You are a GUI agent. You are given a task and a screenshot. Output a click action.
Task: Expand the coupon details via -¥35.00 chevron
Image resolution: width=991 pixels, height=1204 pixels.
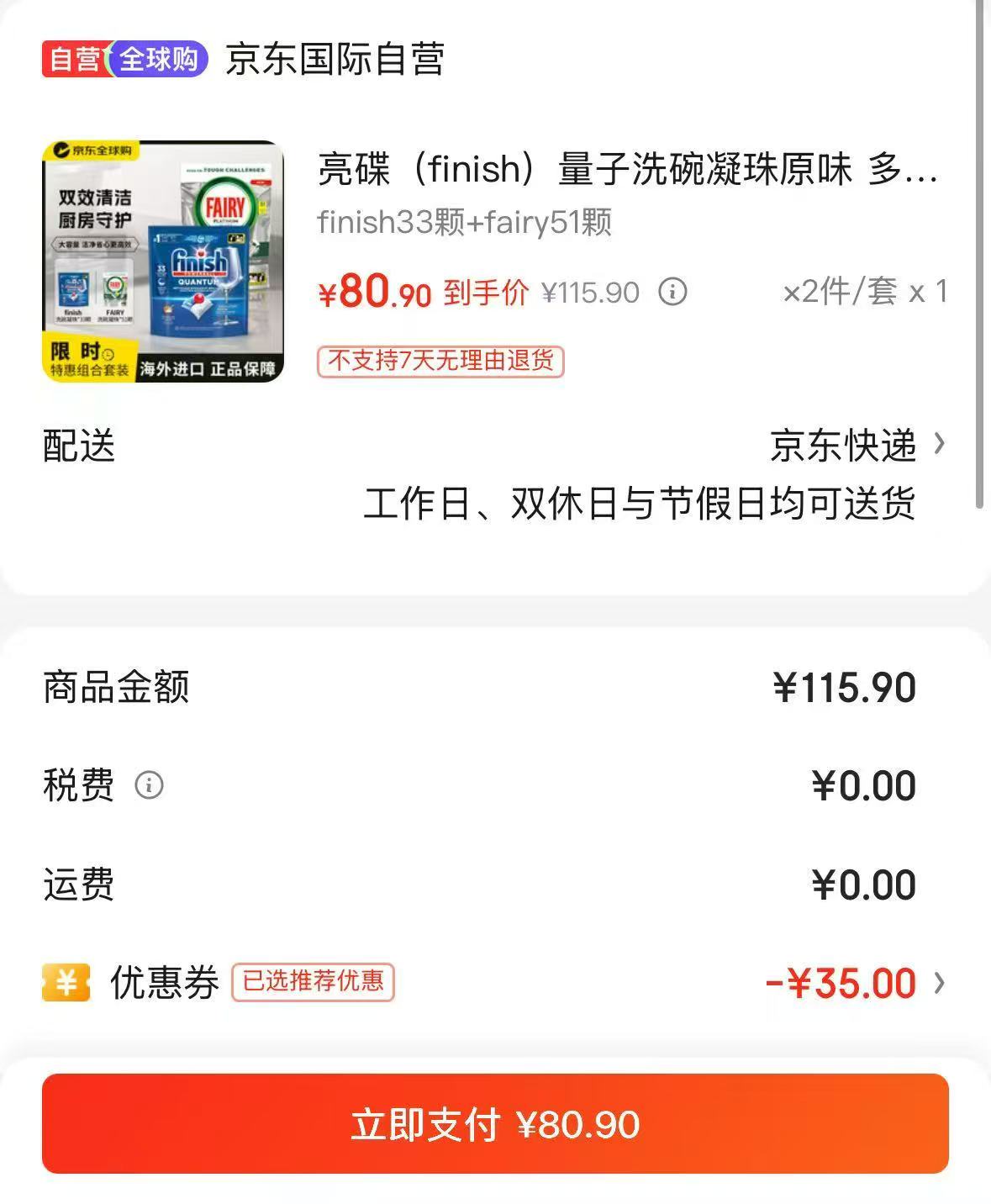tap(939, 981)
